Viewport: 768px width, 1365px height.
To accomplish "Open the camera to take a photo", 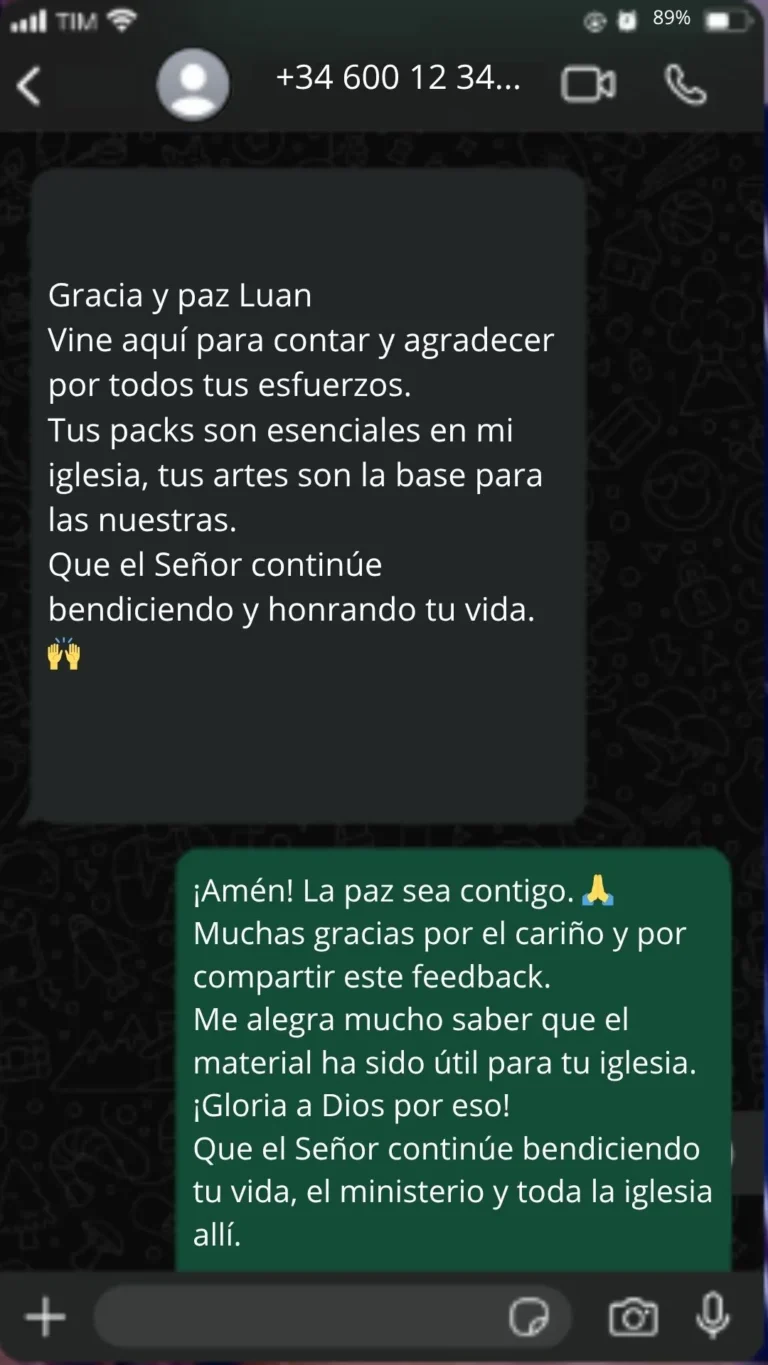I will pos(633,1317).
